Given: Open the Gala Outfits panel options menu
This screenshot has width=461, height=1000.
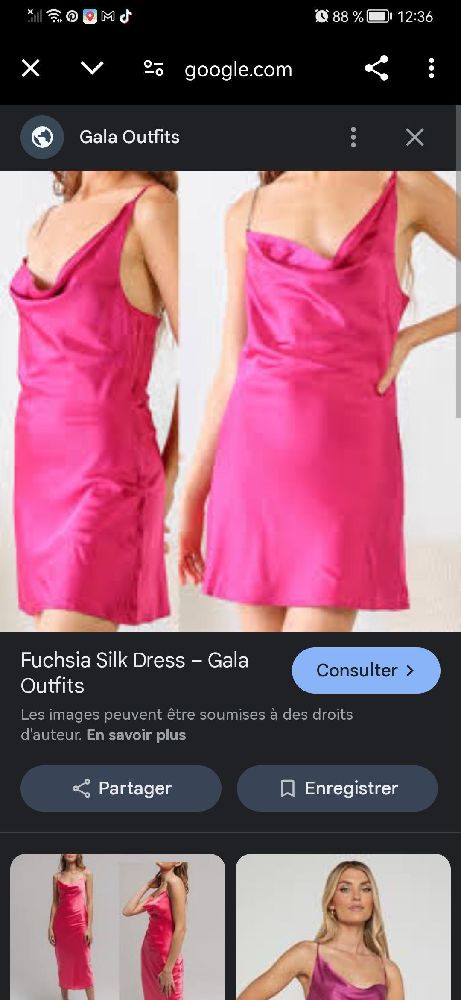Looking at the screenshot, I should (x=353, y=137).
